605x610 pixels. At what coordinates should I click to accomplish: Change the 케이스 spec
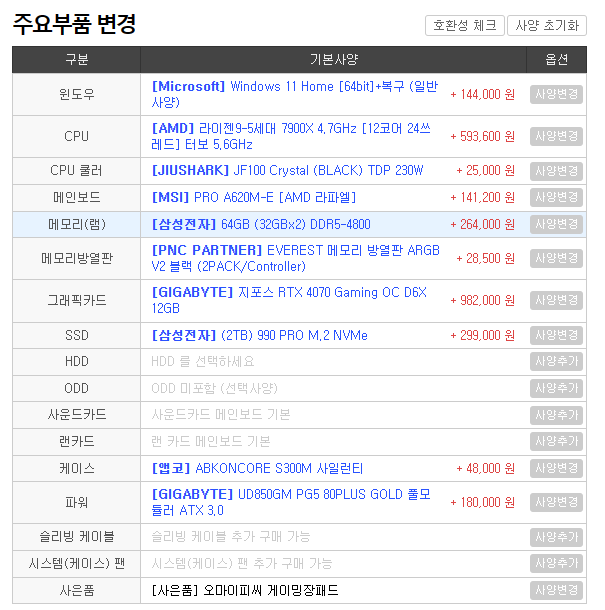click(556, 468)
